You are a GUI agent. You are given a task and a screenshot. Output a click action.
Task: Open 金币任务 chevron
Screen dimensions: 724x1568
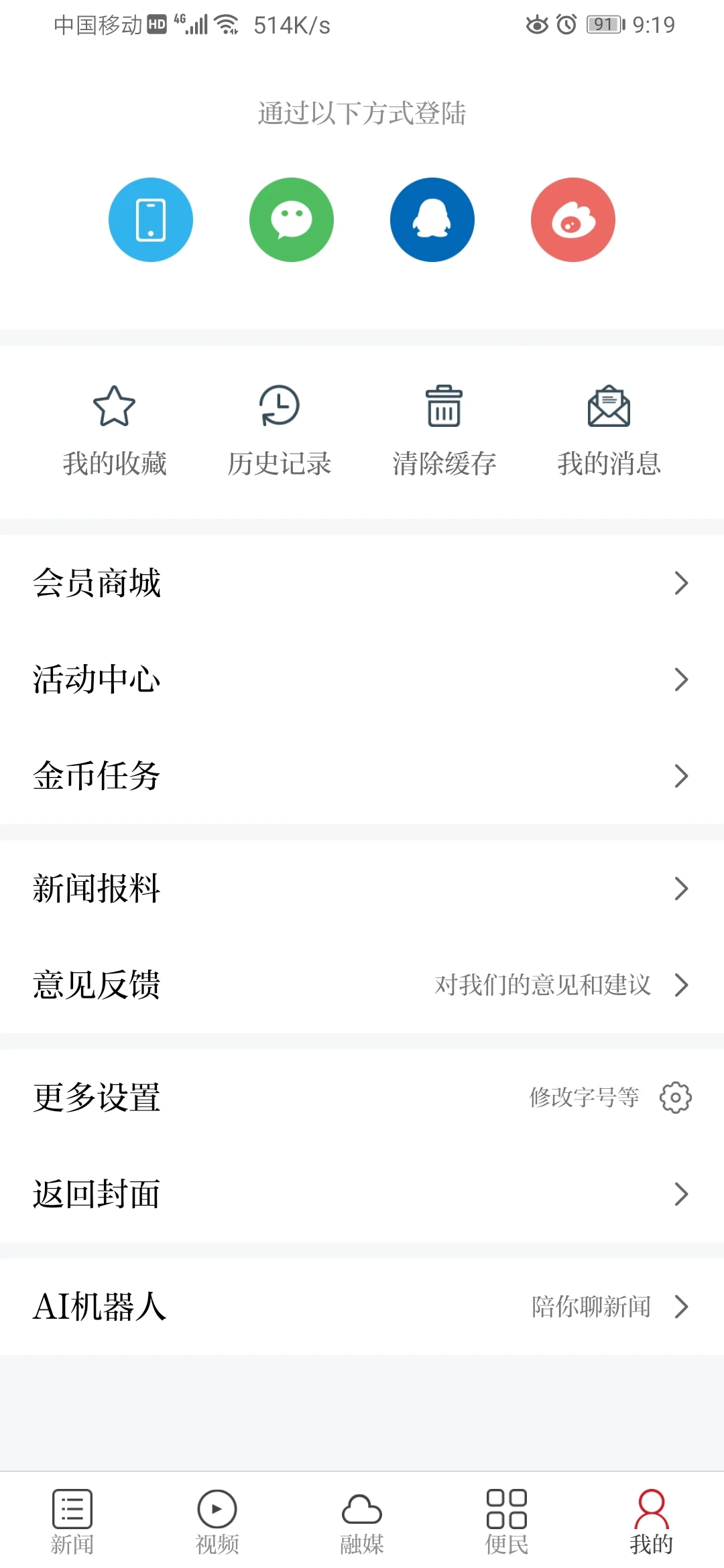pos(682,777)
